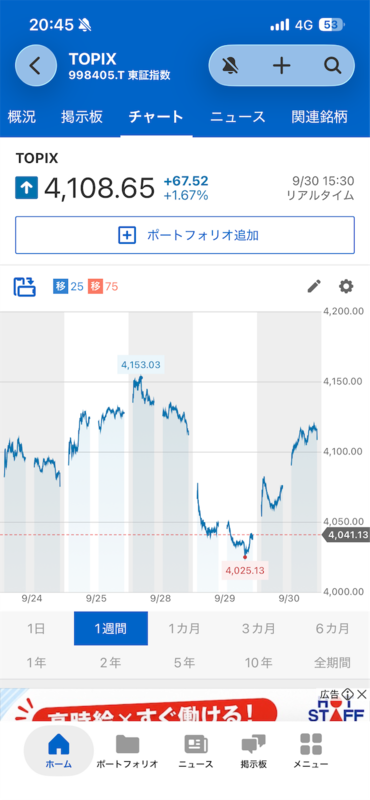Image resolution: width=370 pixels, height=800 pixels.
Task: Tap the plus icon in the header
Action: tap(281, 65)
